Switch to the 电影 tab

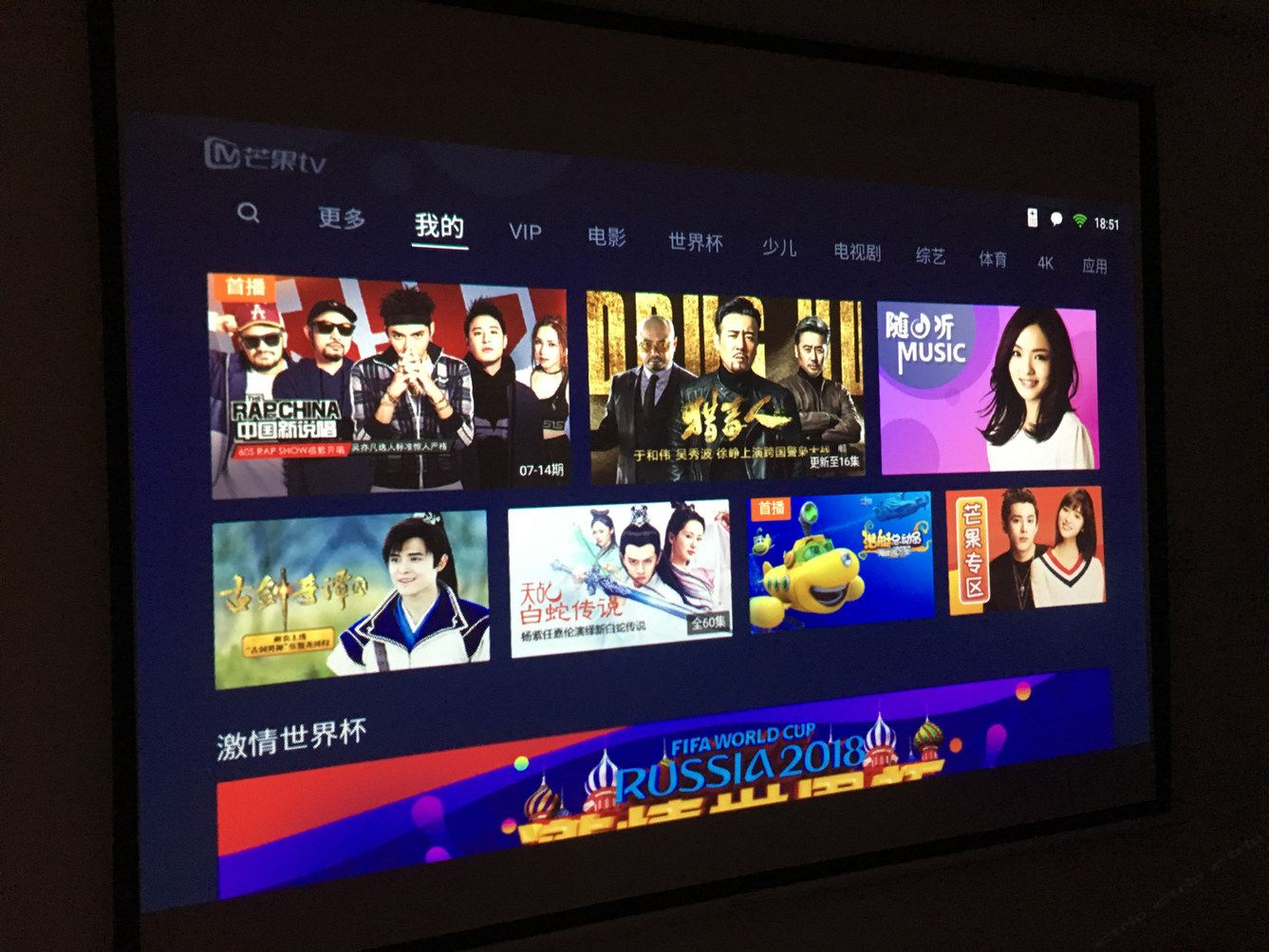tap(607, 236)
